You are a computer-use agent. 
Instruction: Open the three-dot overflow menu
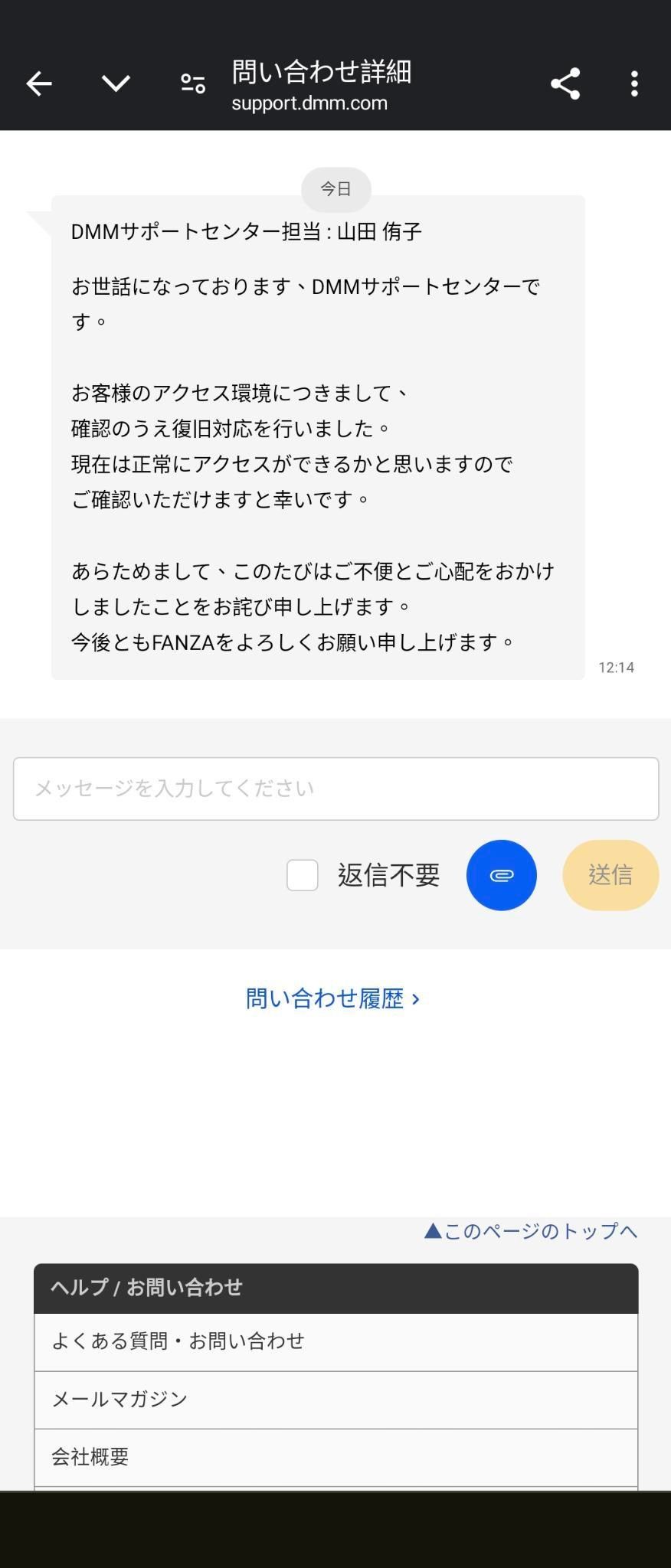pos(634,84)
